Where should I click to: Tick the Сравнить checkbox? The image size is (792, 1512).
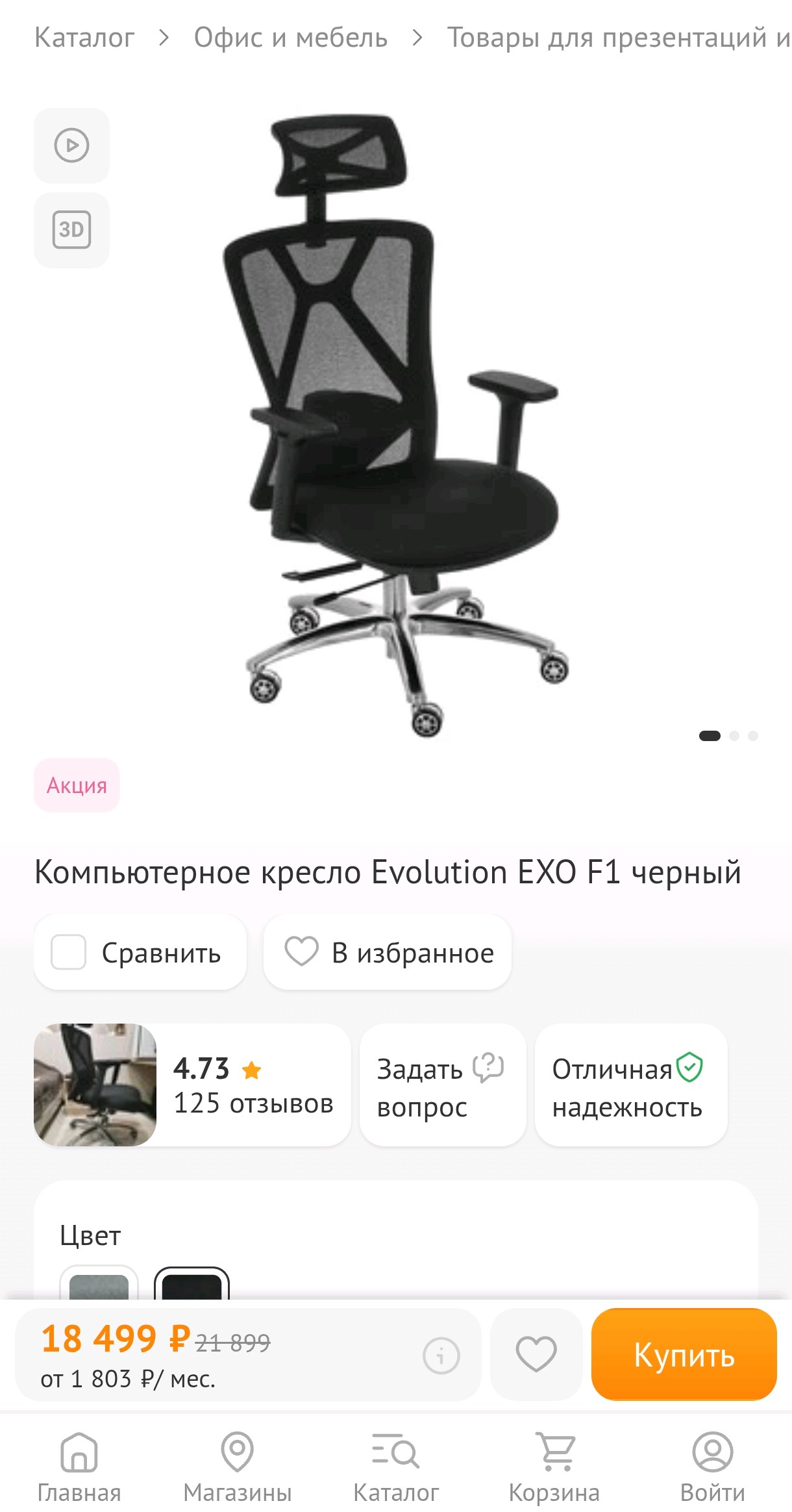[x=69, y=952]
